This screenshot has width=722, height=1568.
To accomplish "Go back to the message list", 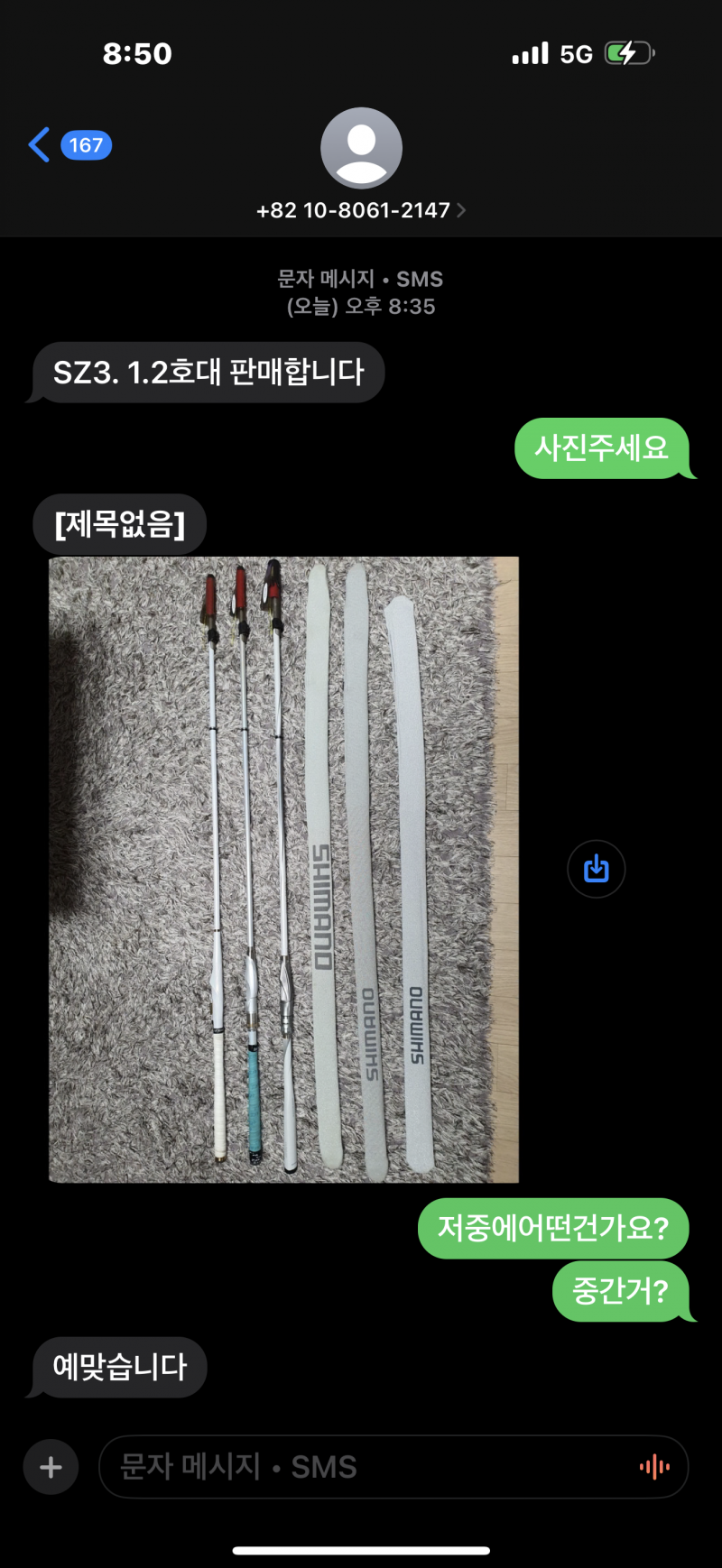I will coord(41,145).
